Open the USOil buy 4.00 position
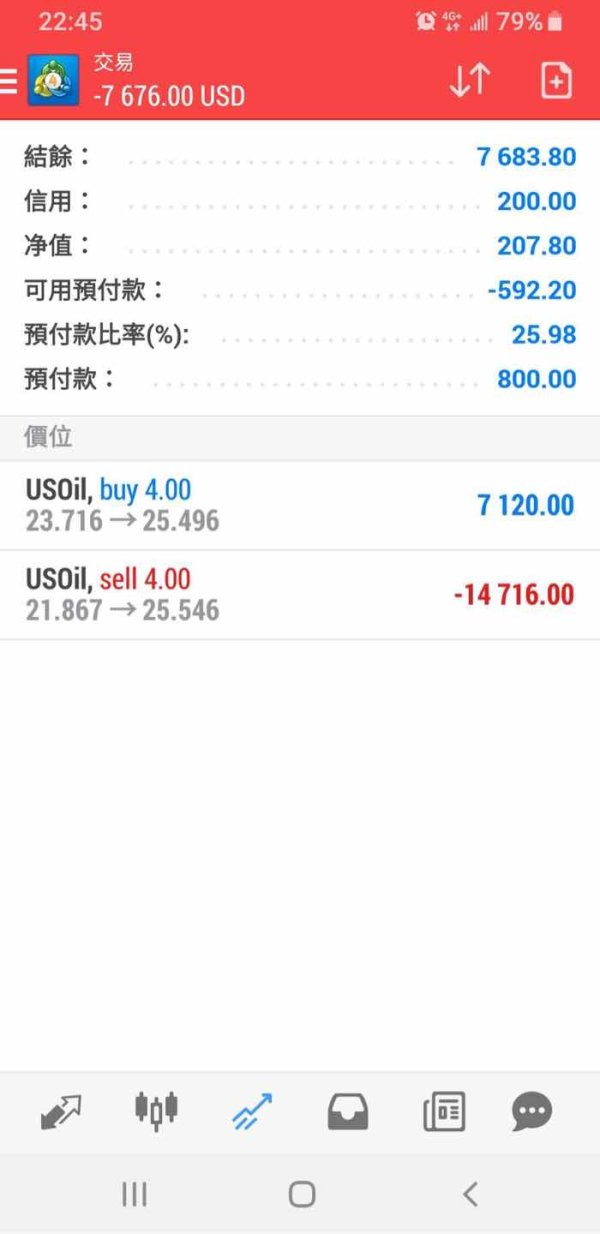 pos(300,505)
